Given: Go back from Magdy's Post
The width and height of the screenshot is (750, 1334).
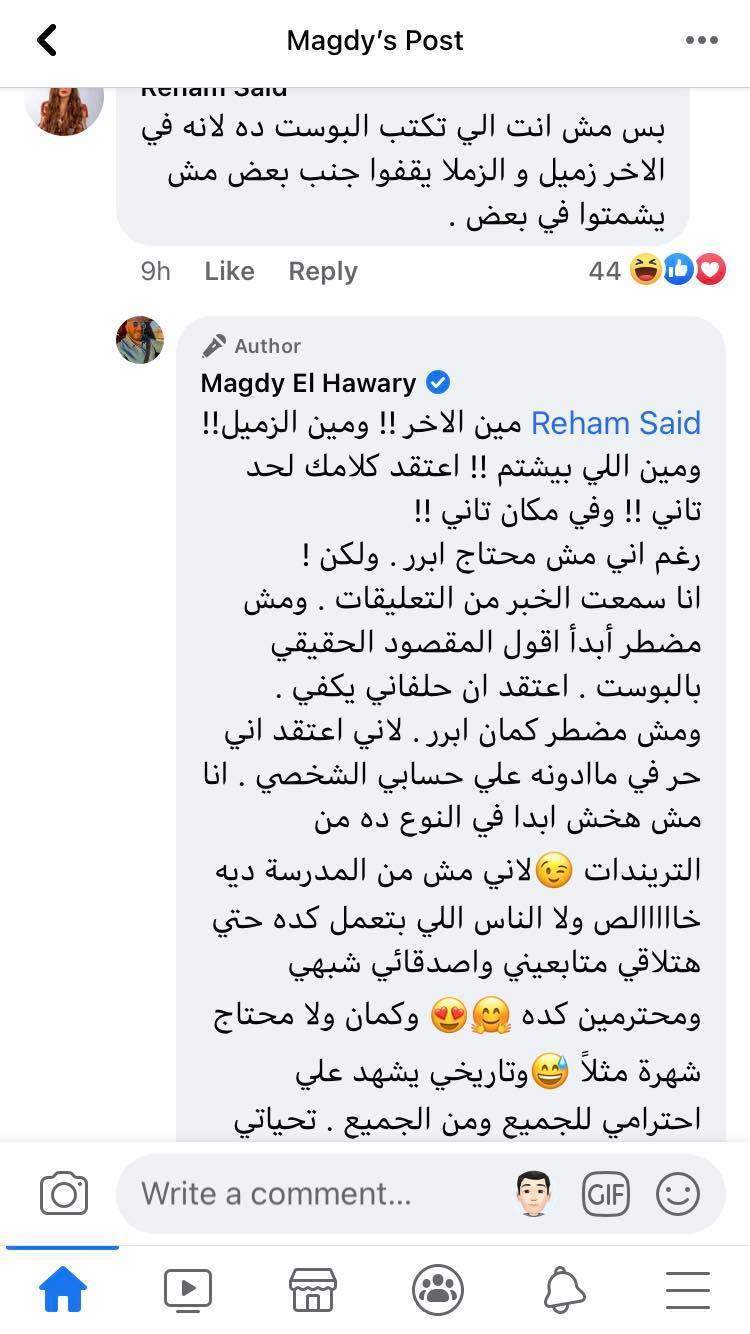Looking at the screenshot, I should [x=47, y=41].
